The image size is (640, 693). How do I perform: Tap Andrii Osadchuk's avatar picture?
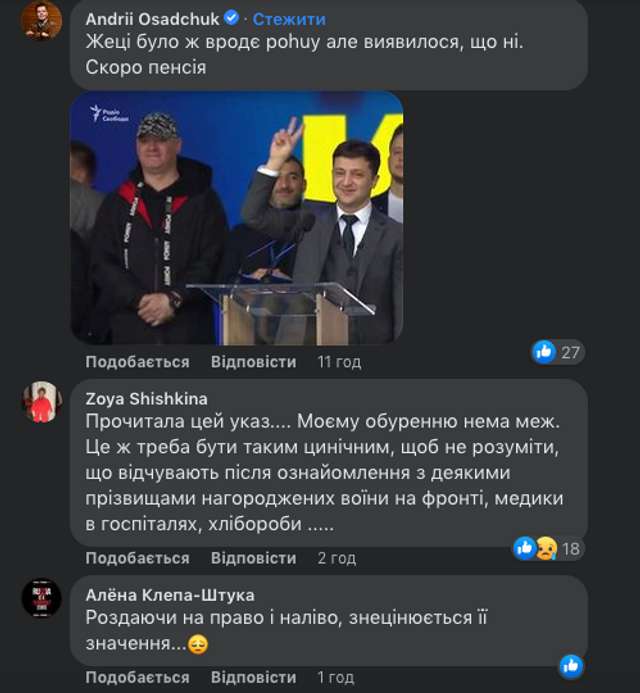click(x=42, y=21)
